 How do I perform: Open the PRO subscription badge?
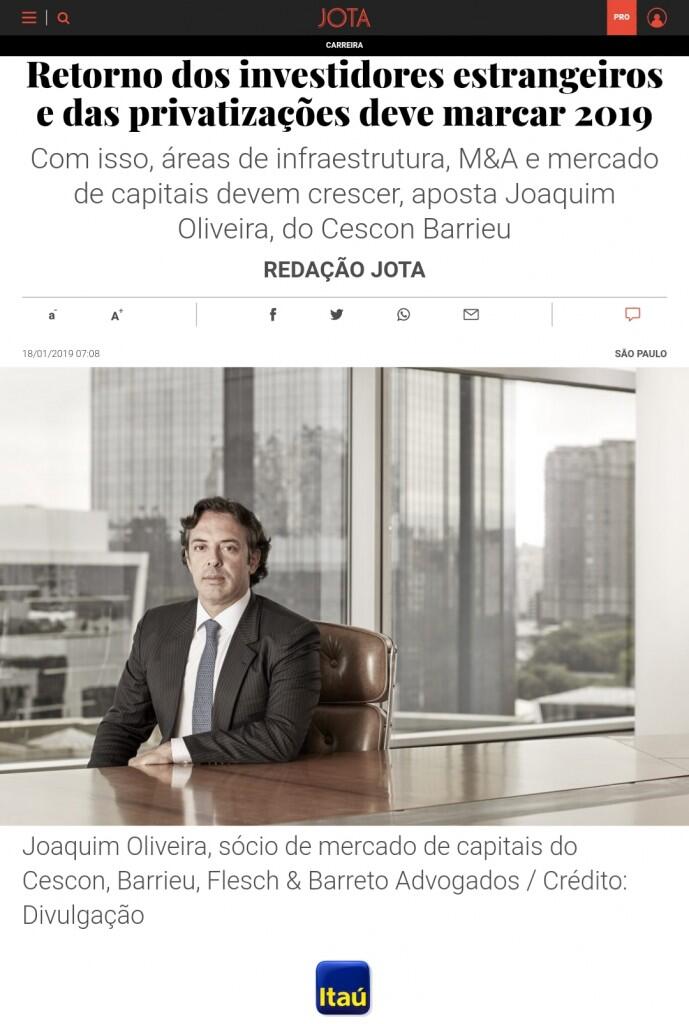pos(621,18)
